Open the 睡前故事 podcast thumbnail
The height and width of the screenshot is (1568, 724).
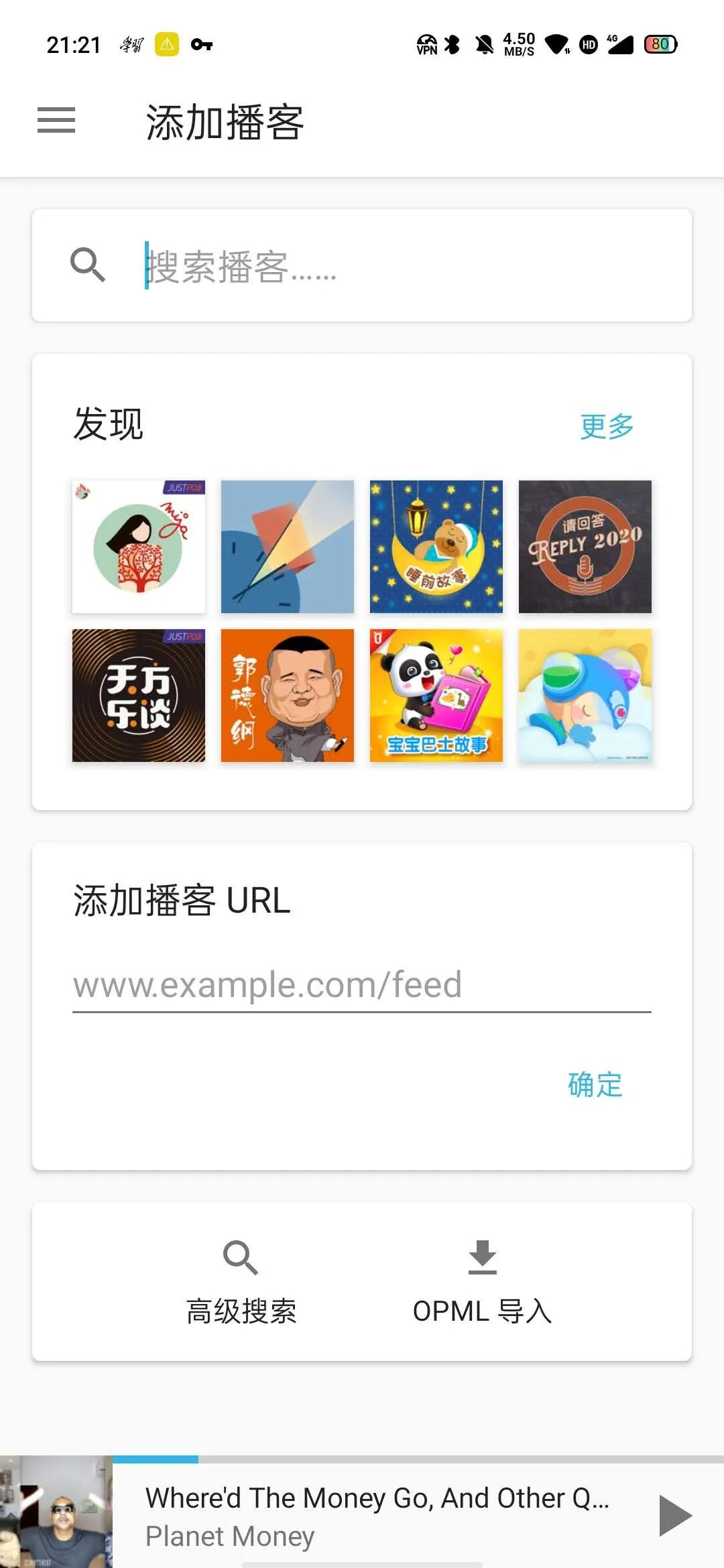[436, 546]
